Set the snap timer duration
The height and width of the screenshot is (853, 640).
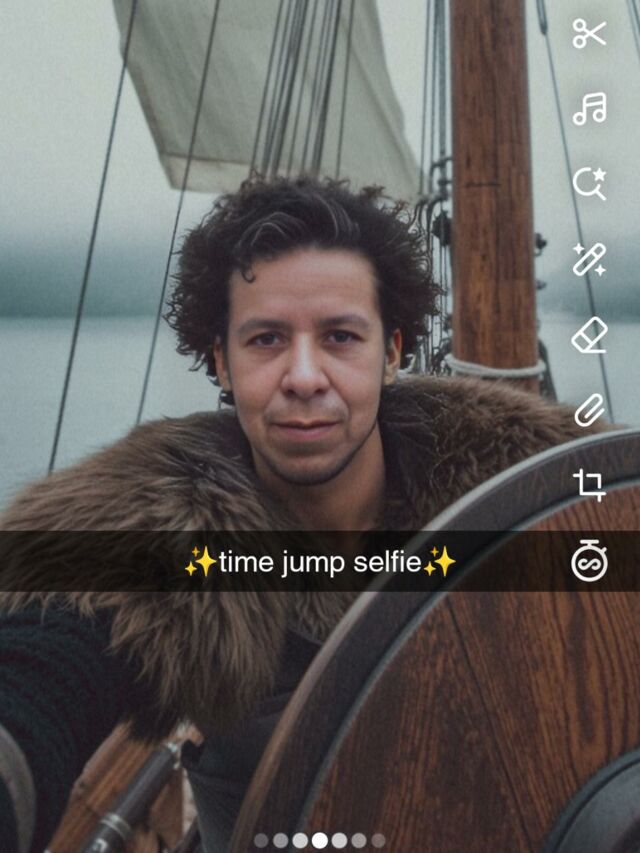[589, 562]
